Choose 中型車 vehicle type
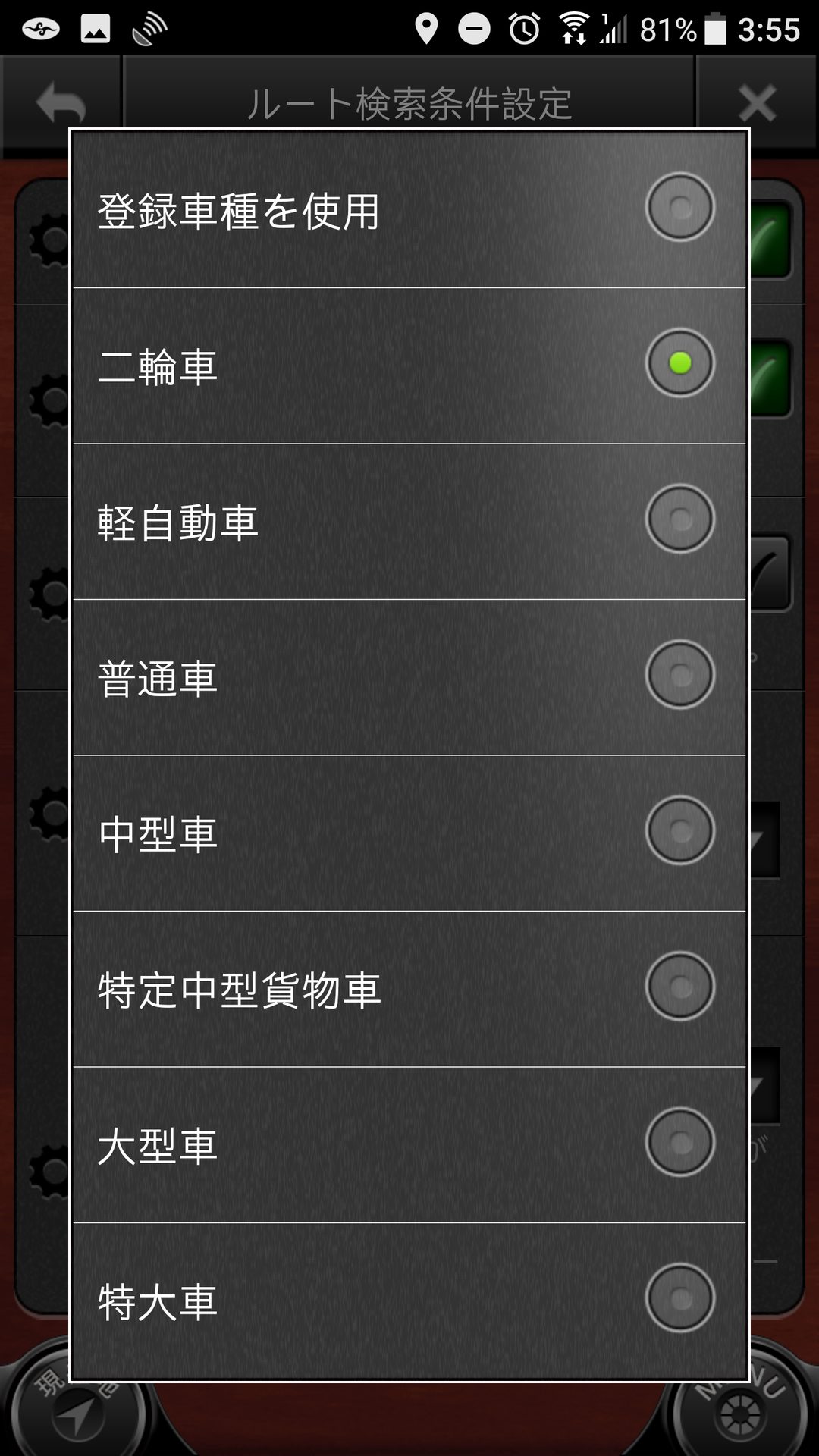 (x=409, y=833)
